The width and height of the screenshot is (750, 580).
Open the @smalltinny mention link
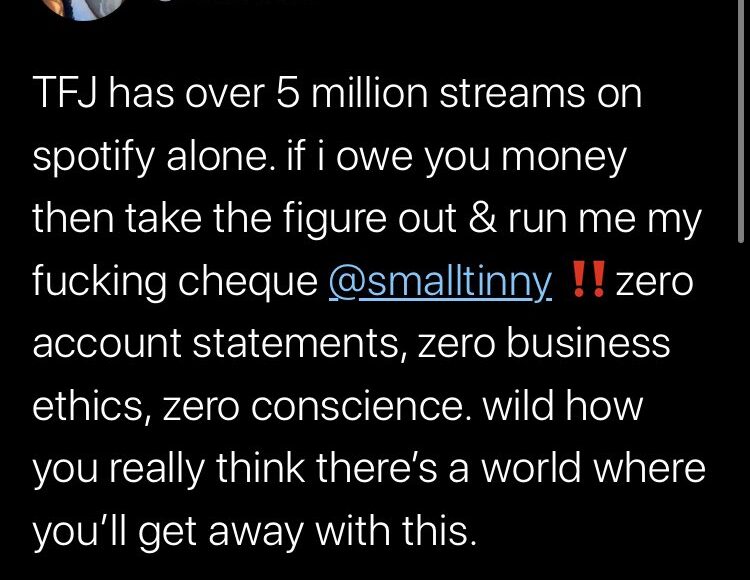pos(439,284)
